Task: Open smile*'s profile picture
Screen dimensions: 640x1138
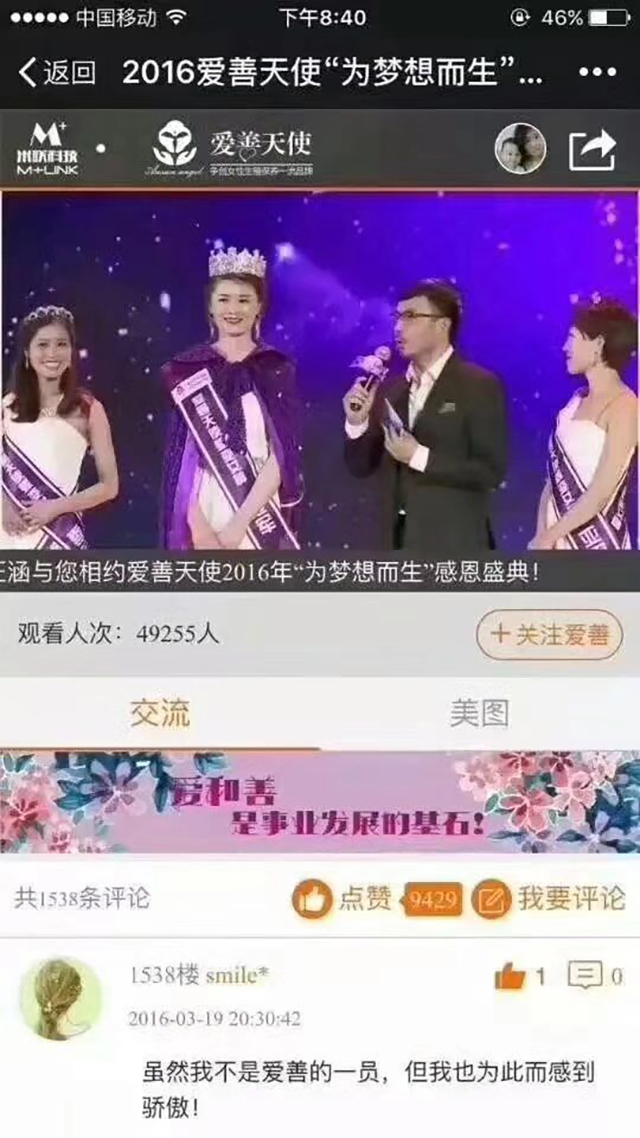Action: 60,999
